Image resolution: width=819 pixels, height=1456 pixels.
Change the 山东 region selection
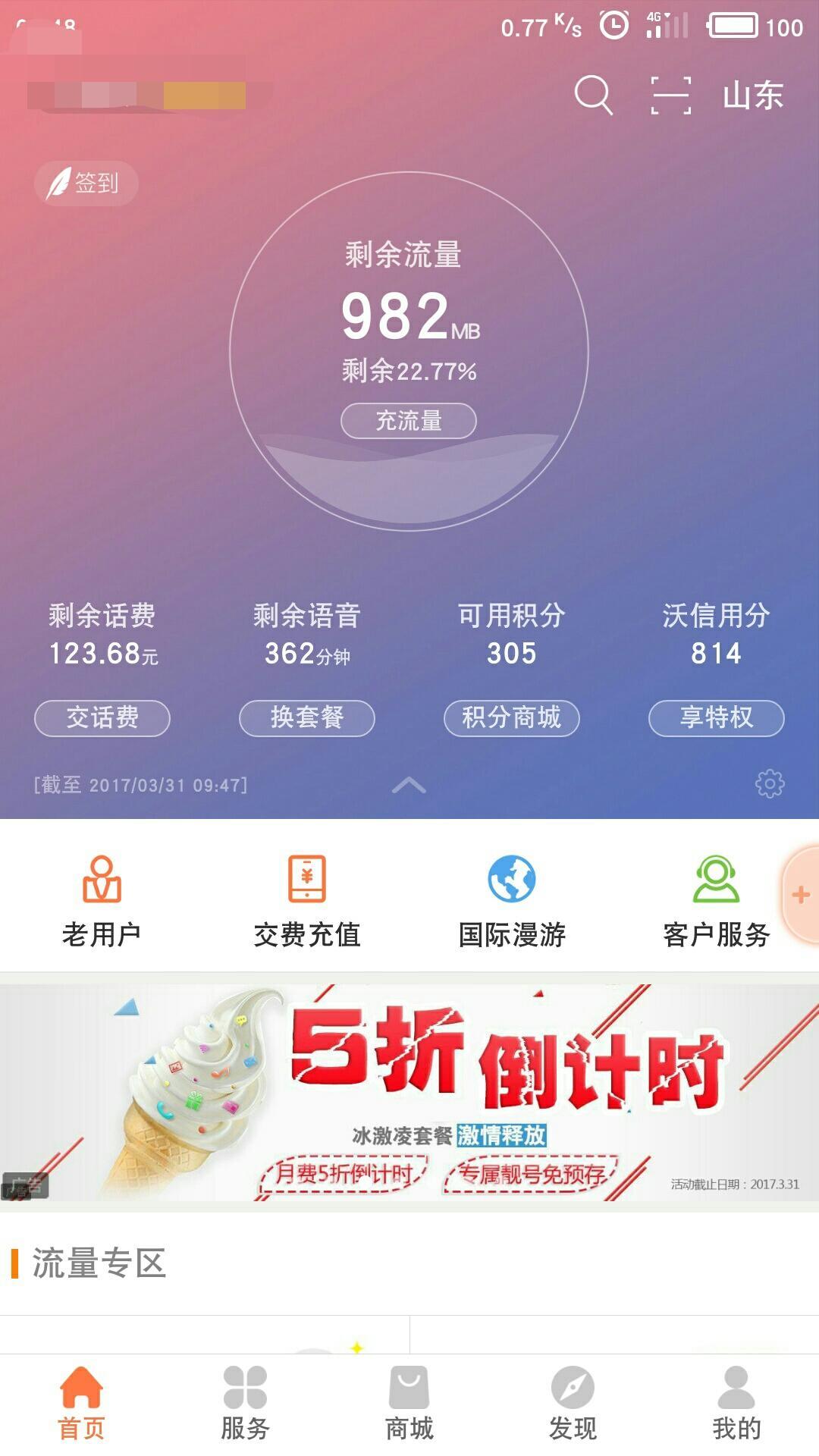(x=752, y=96)
